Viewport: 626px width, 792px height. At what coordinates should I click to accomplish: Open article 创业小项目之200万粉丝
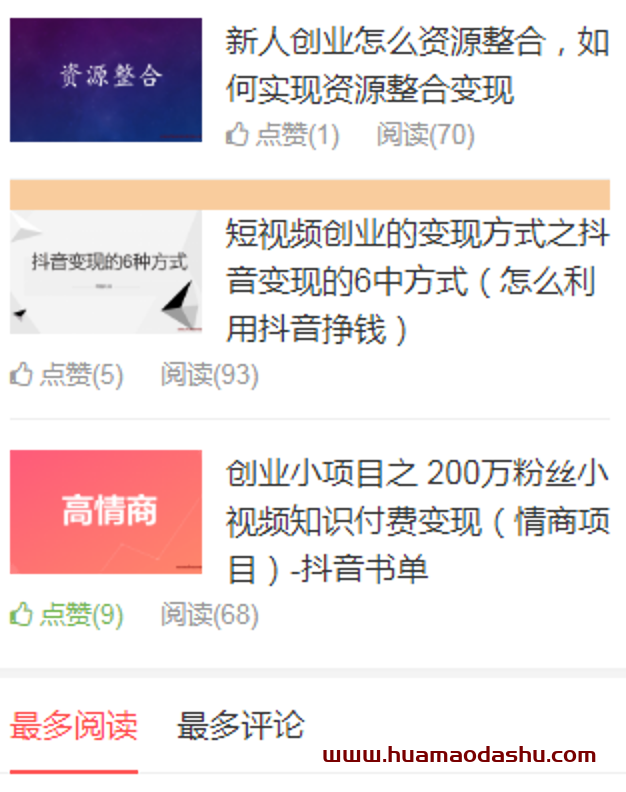[417, 521]
